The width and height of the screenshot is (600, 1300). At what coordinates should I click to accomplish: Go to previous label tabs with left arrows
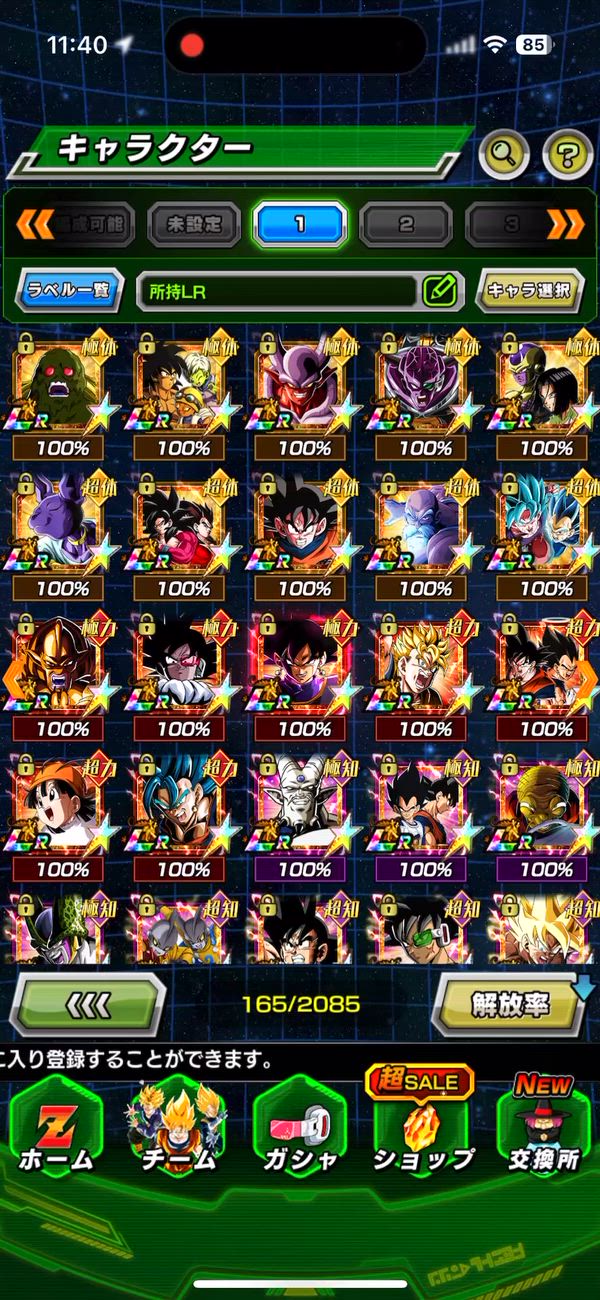35,224
